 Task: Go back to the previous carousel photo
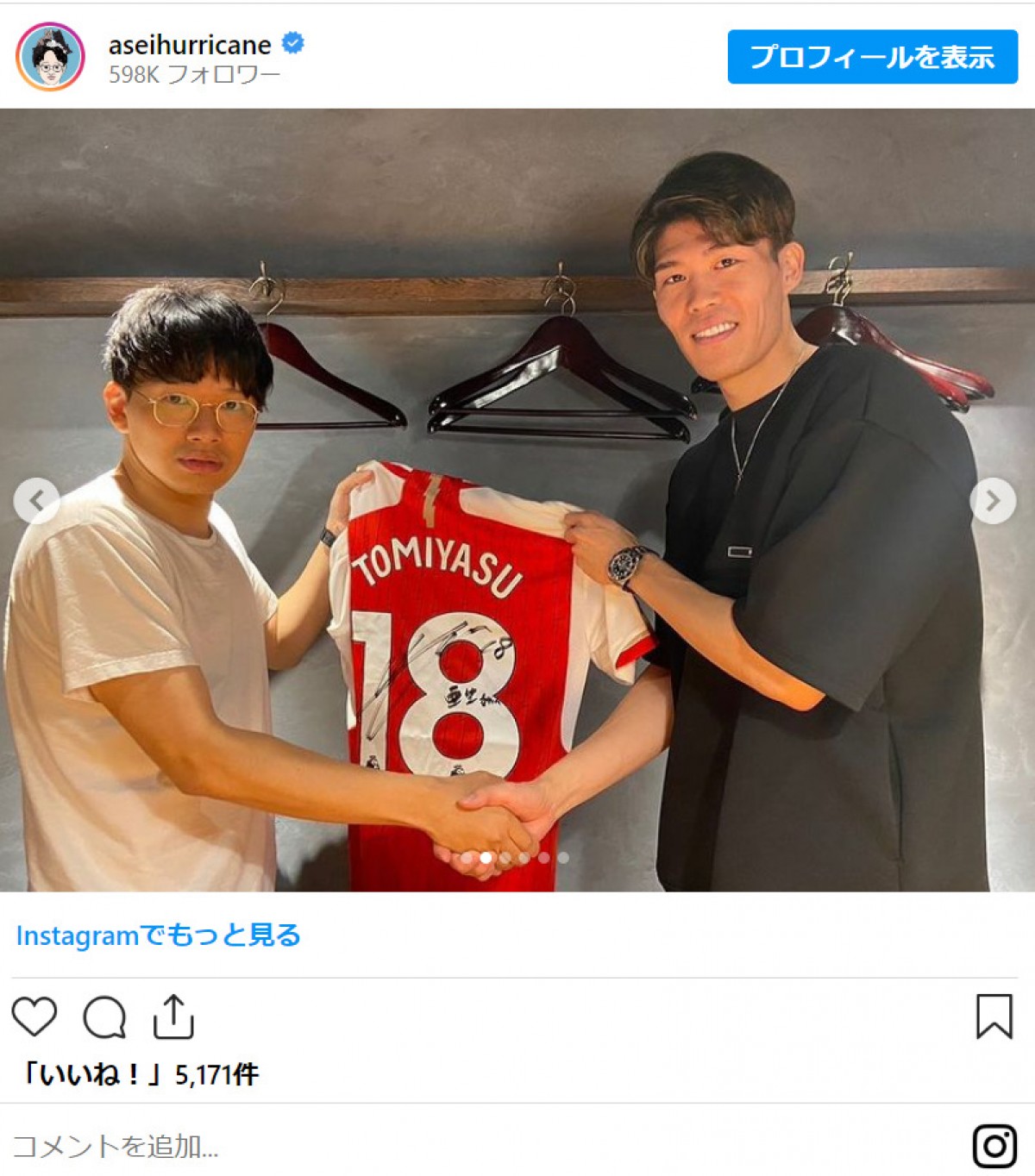(36, 500)
